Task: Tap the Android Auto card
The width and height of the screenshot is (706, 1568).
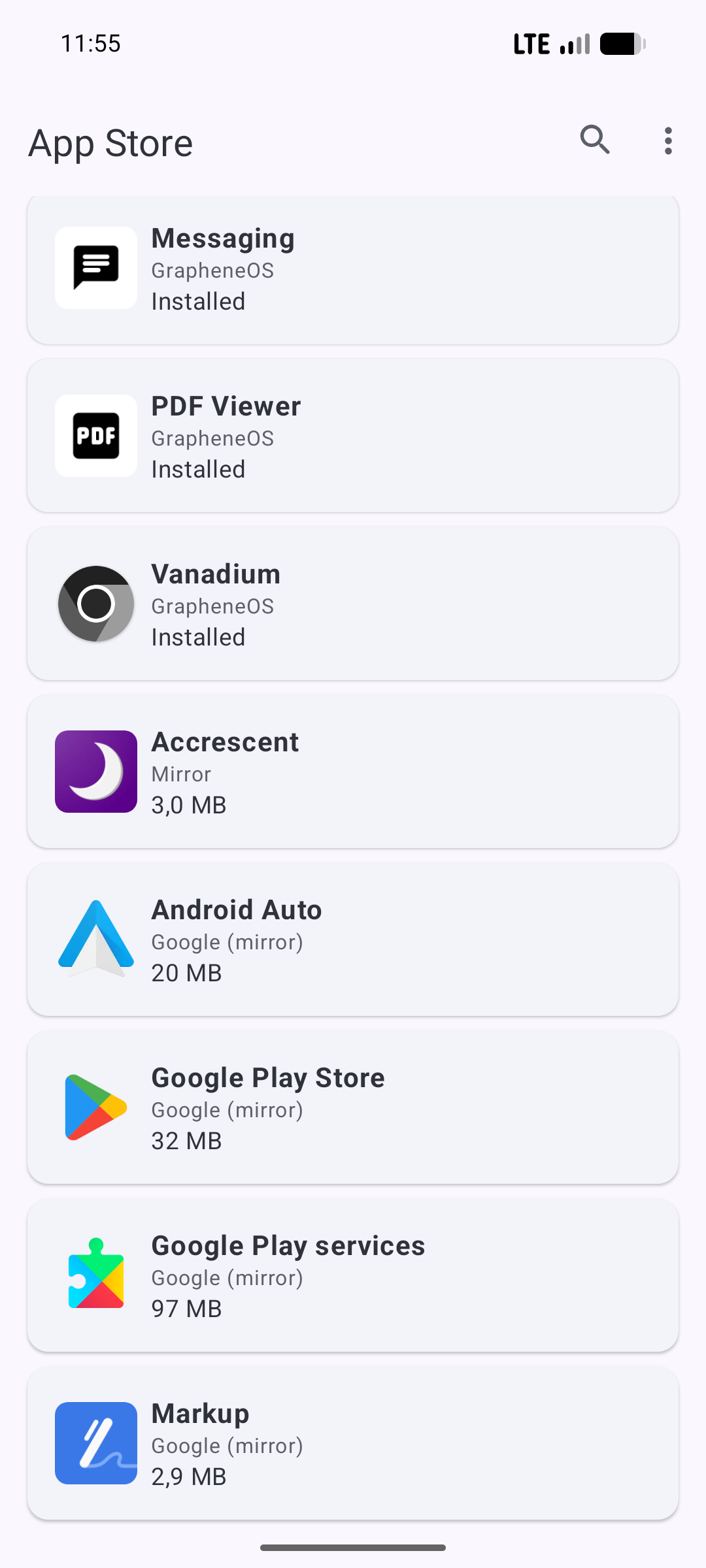Action: 353,939
